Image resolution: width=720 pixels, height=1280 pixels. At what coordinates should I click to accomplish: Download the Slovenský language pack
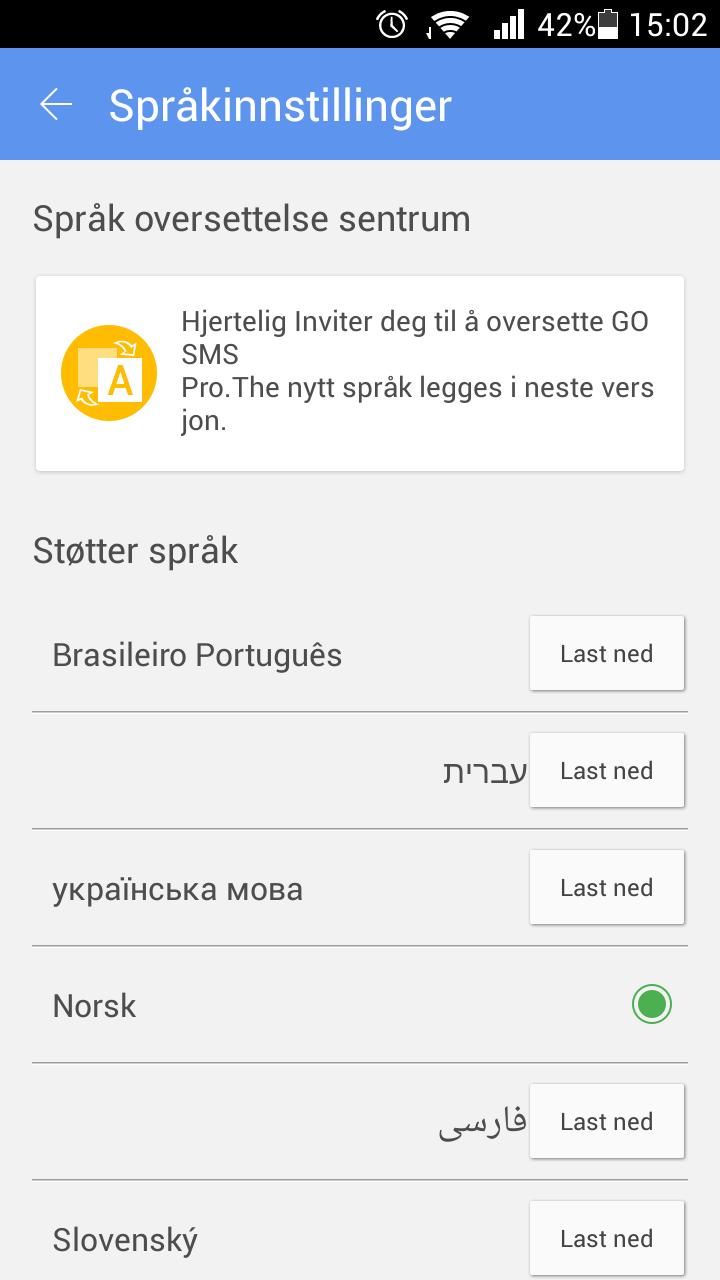pyautogui.click(x=606, y=1237)
